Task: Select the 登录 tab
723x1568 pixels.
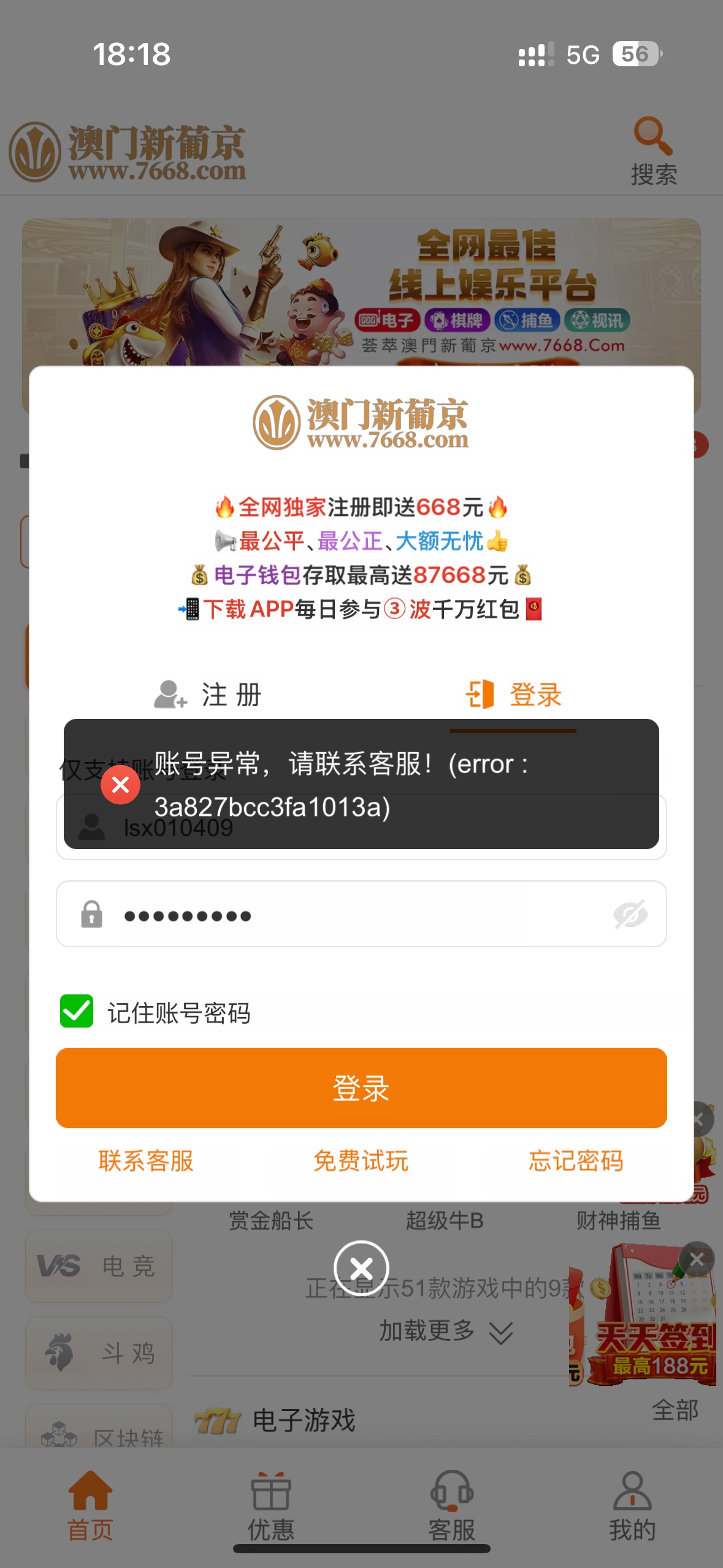Action: [514, 694]
